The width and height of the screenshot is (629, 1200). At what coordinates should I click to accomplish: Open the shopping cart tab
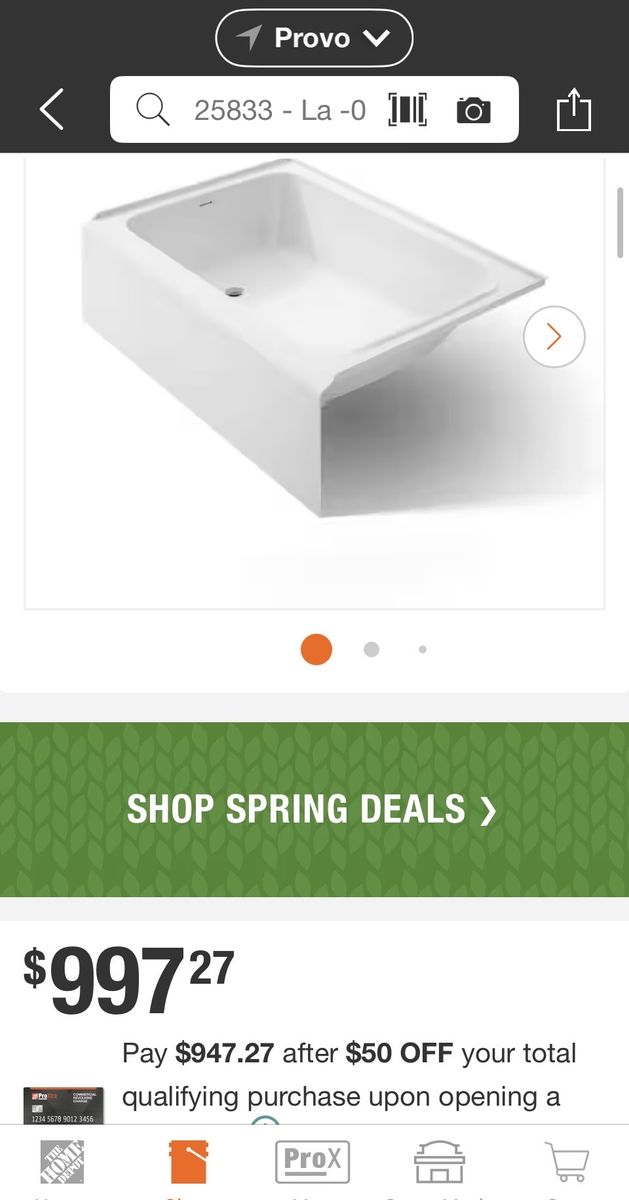pos(566,1162)
